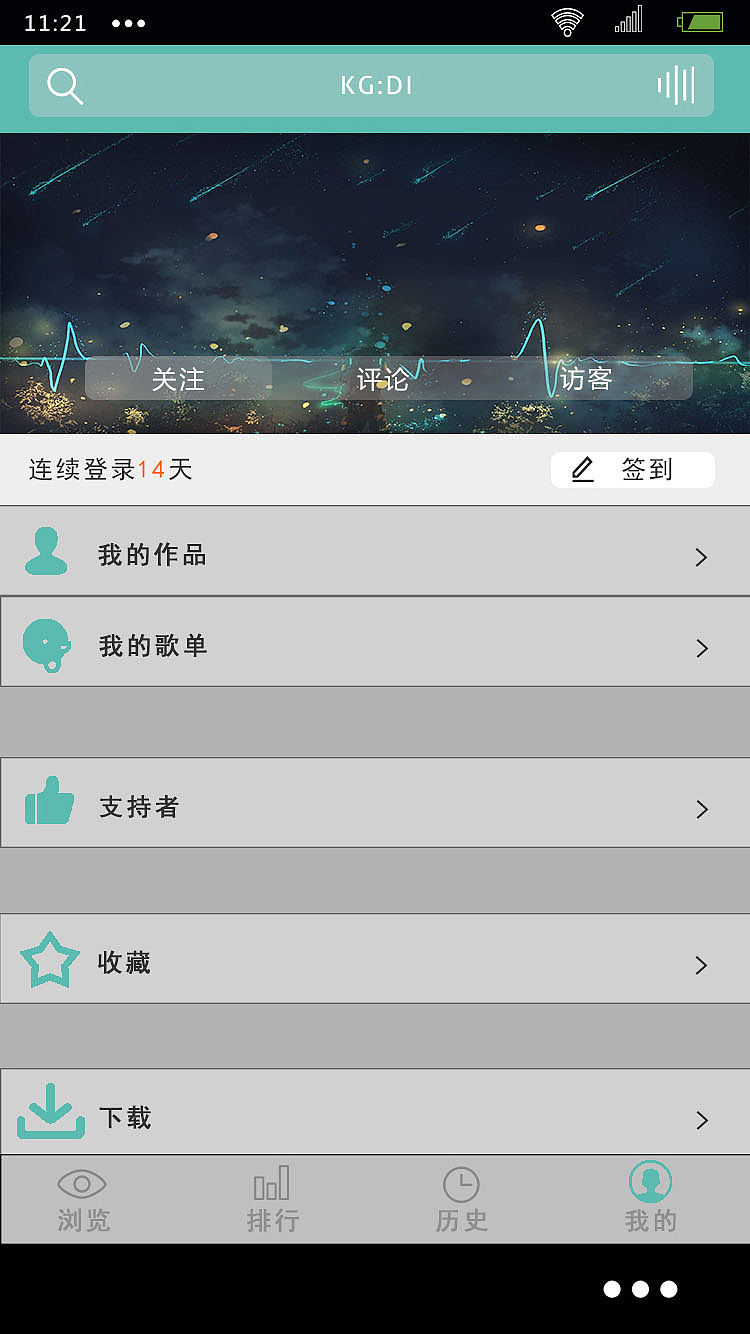Expand the 收藏 row chevron
Image resolution: width=750 pixels, height=1334 pixels.
tap(700, 964)
